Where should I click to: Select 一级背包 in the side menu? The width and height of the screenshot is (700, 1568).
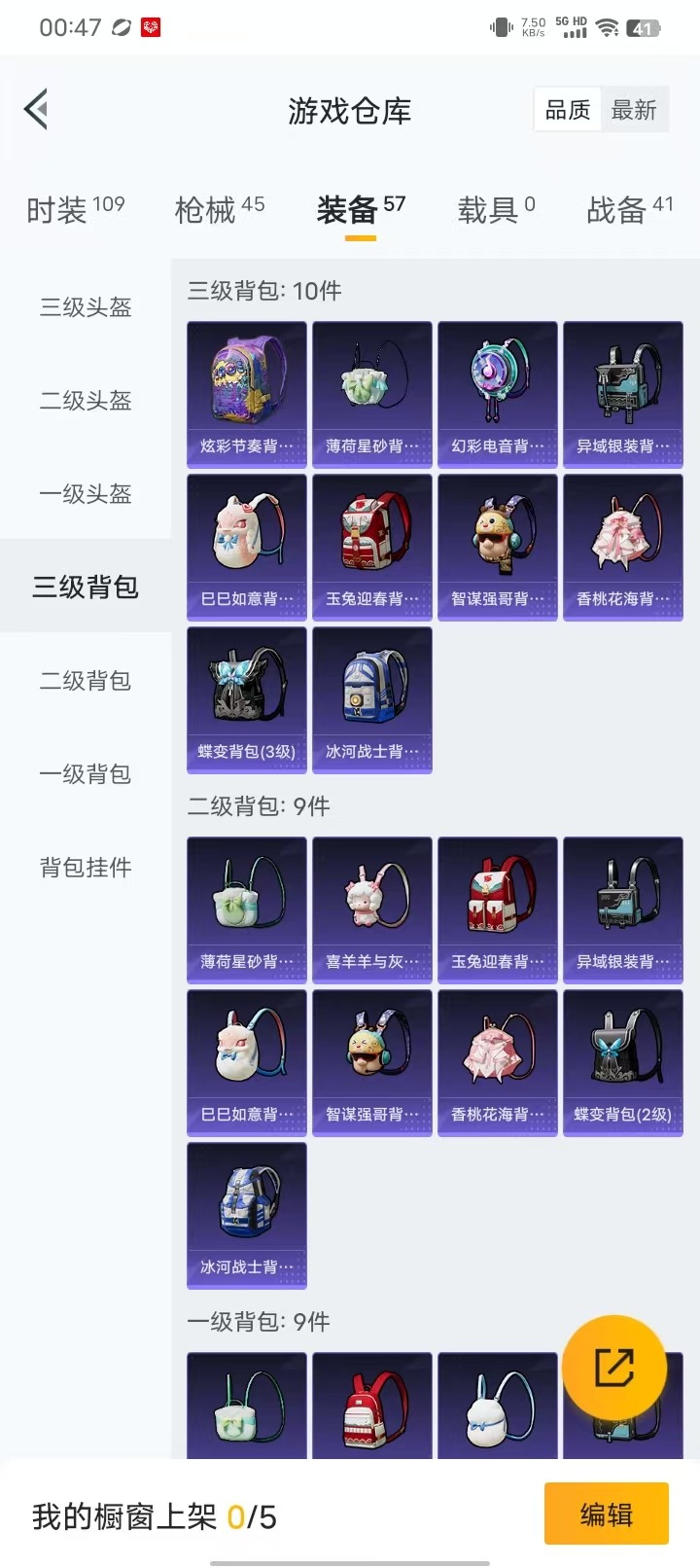click(x=86, y=774)
